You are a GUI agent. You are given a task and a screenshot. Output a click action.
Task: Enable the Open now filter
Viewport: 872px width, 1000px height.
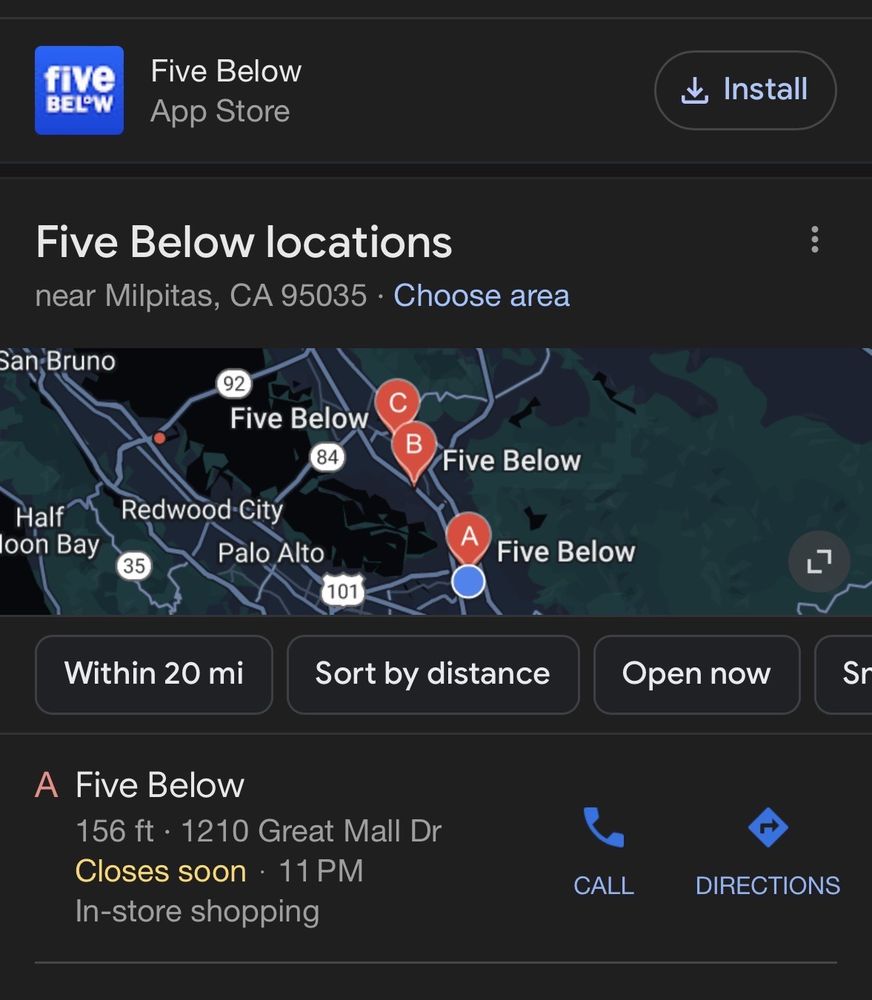tap(696, 674)
